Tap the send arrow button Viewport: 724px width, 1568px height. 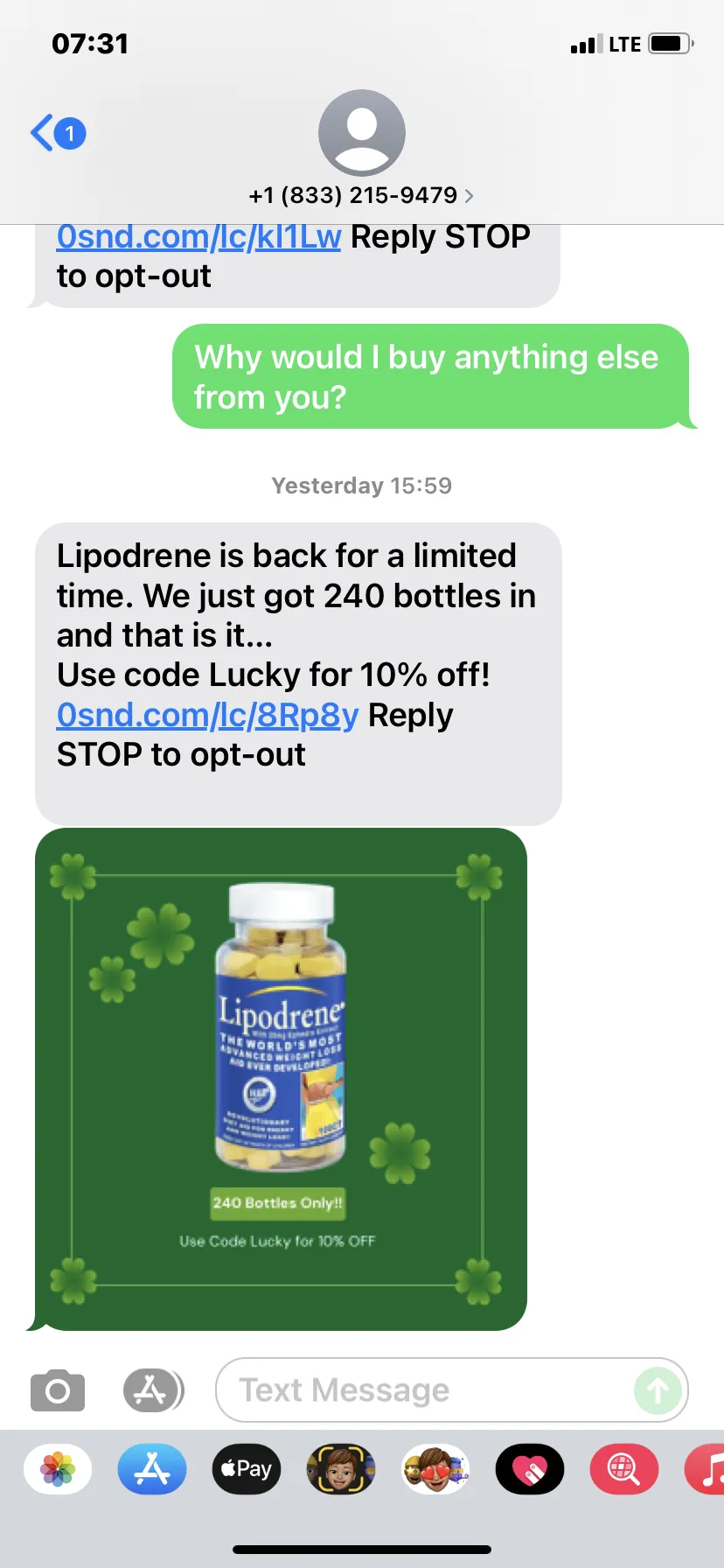(658, 1389)
